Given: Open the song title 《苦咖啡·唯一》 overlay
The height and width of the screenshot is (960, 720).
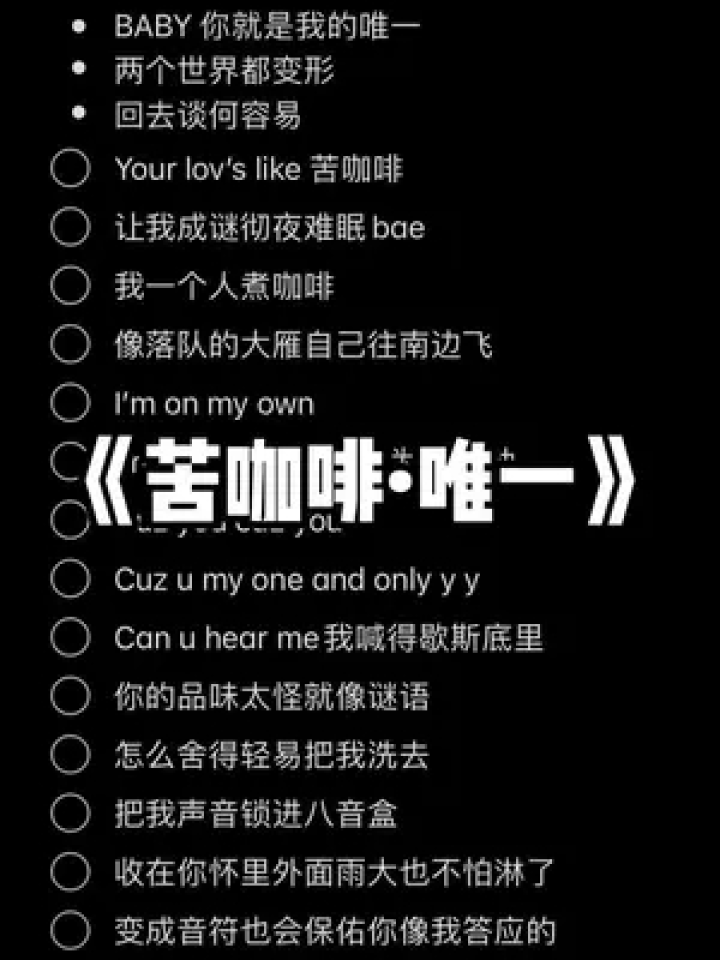Looking at the screenshot, I should click(360, 480).
